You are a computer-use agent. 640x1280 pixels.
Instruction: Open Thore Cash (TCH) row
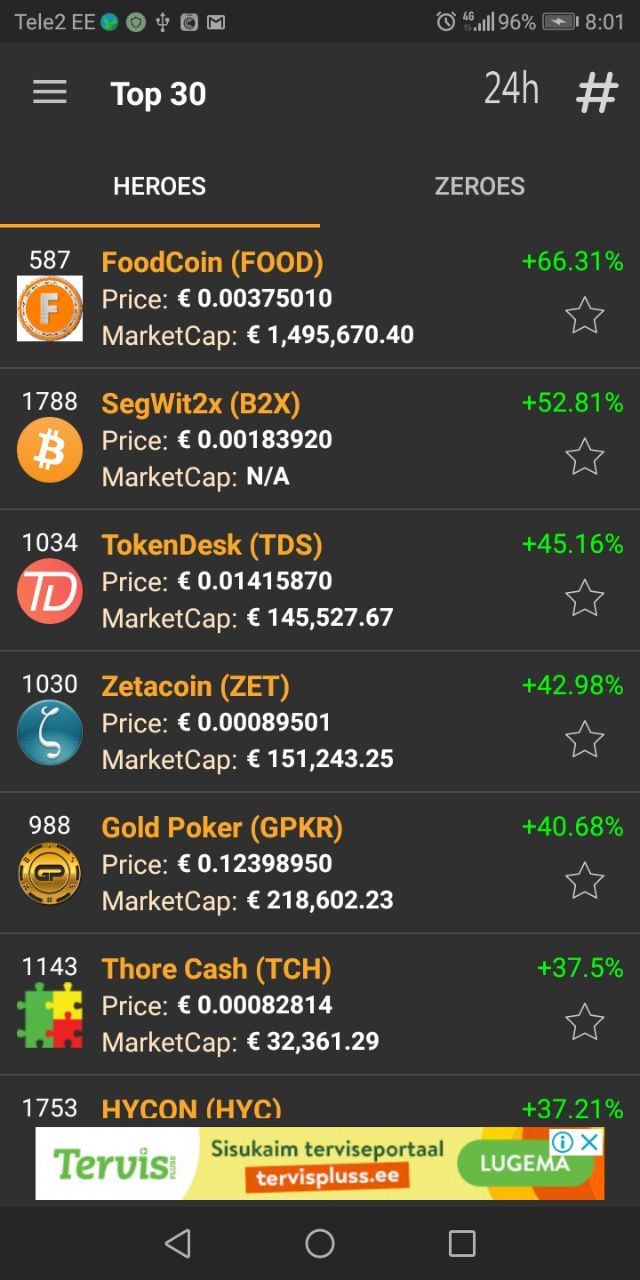(320, 1004)
